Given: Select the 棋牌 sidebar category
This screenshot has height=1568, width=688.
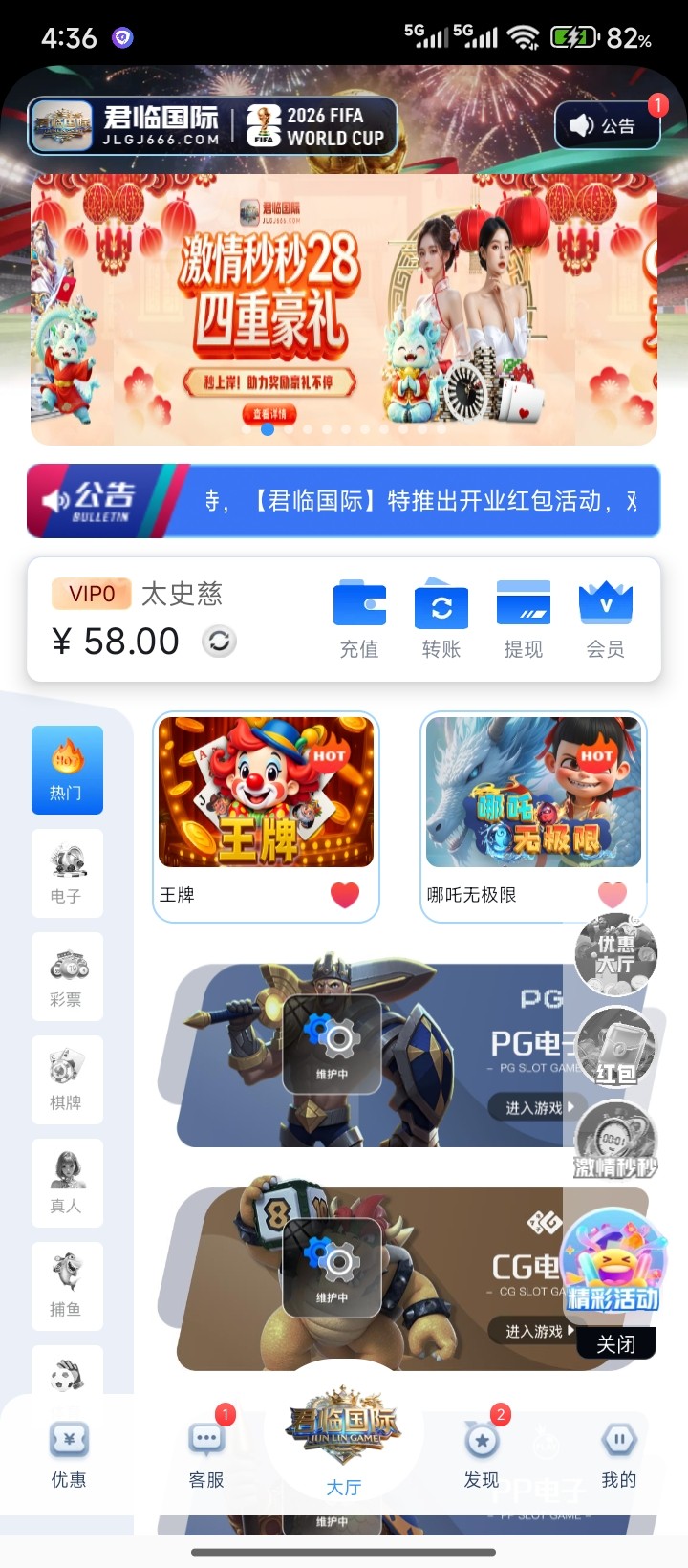Looking at the screenshot, I should (66, 1080).
